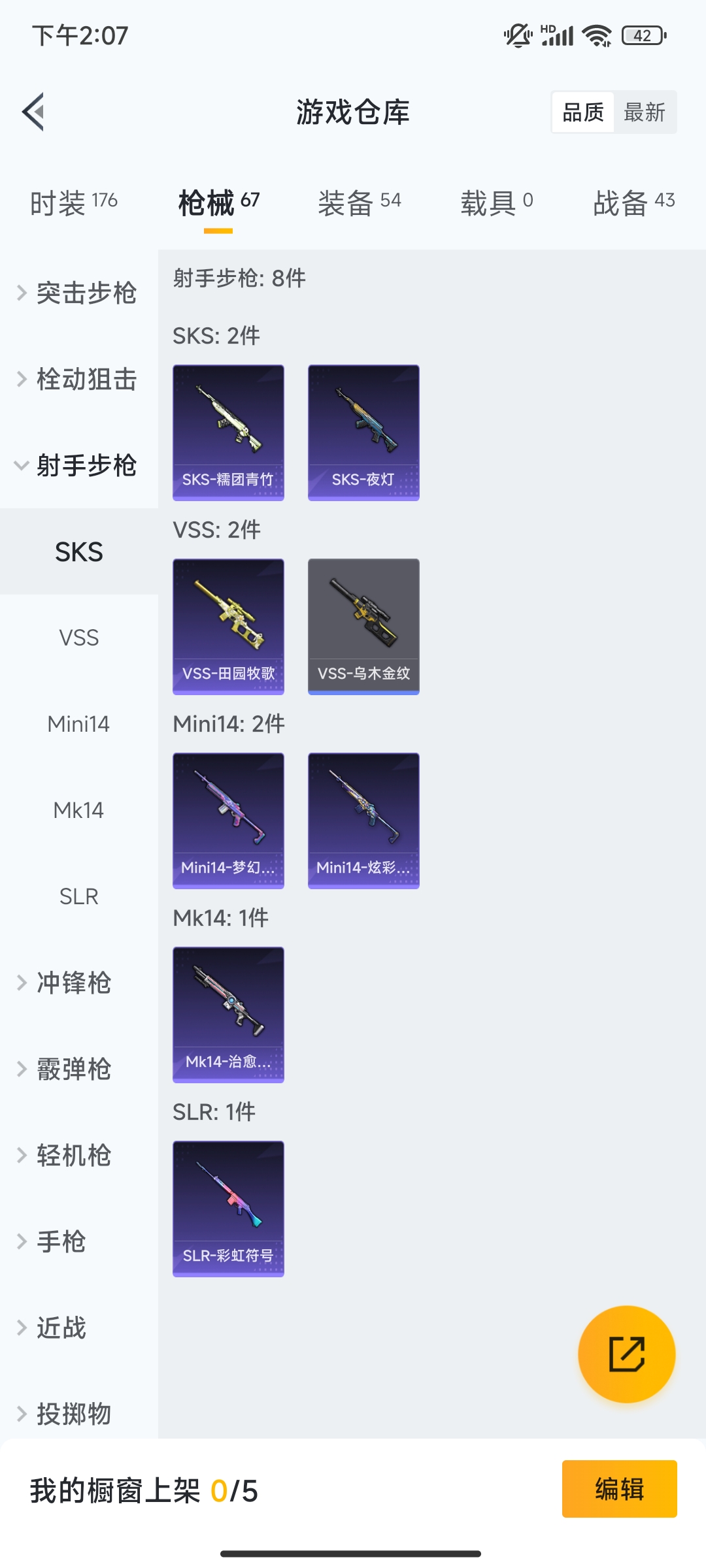
Task: View the VSS-田园牧歌 skin
Action: [228, 627]
